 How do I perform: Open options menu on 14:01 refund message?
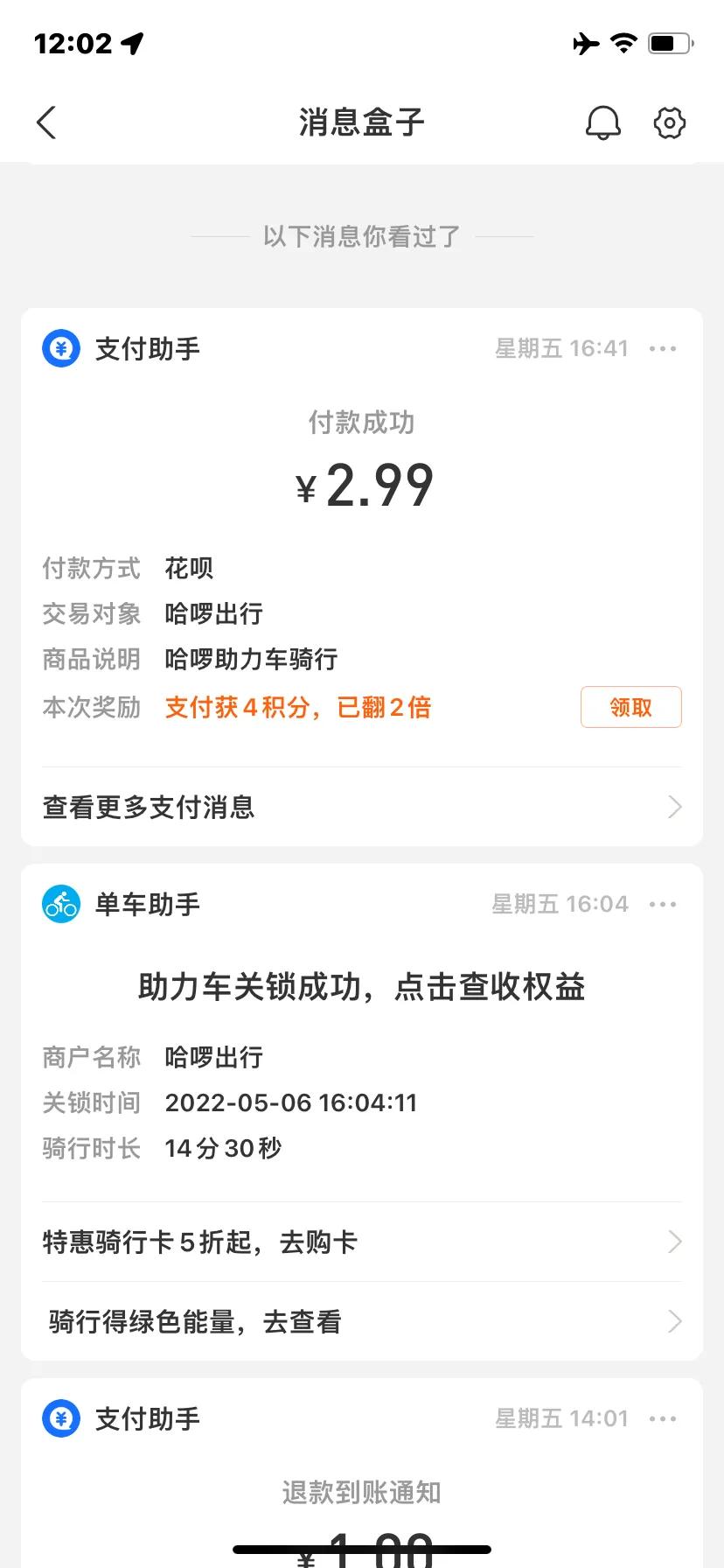664,1417
